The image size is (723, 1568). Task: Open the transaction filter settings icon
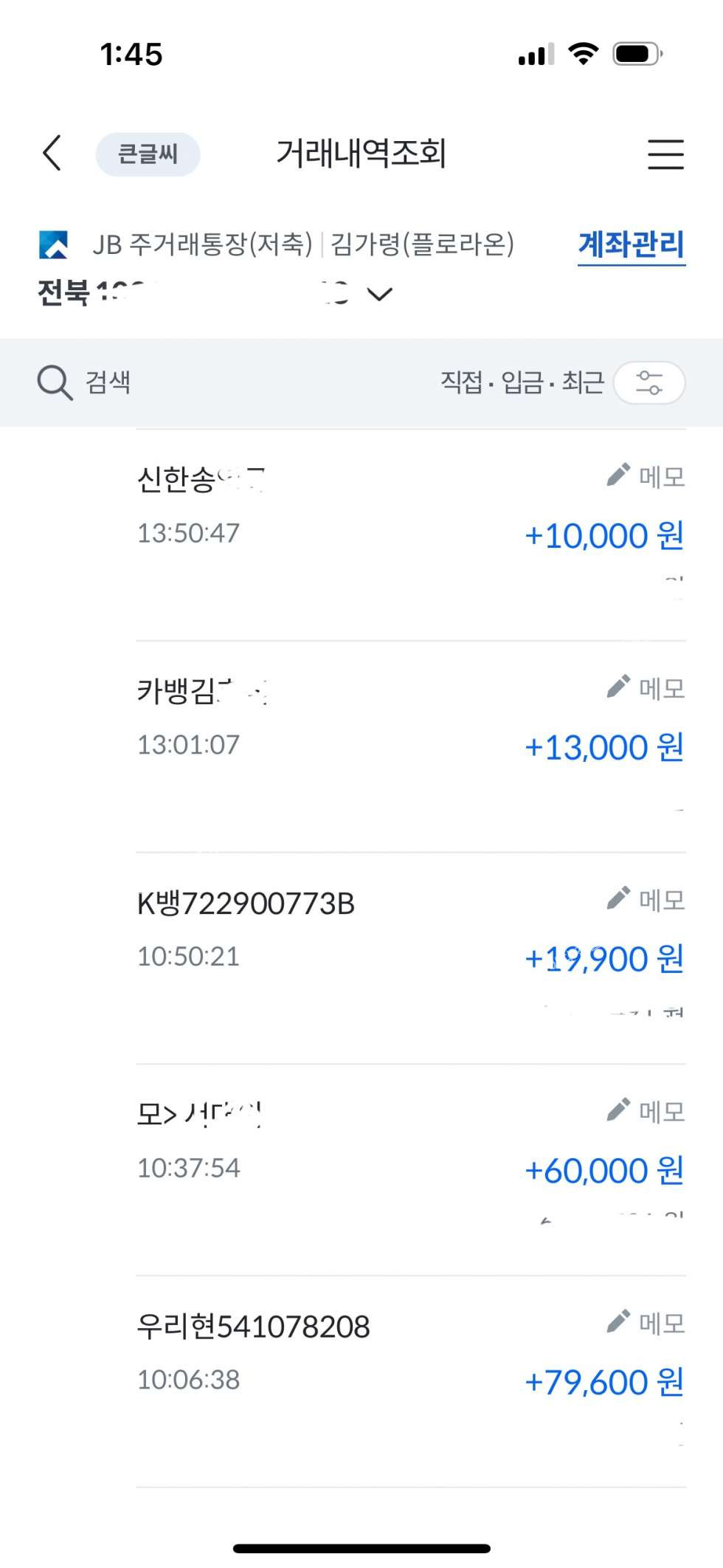click(649, 382)
